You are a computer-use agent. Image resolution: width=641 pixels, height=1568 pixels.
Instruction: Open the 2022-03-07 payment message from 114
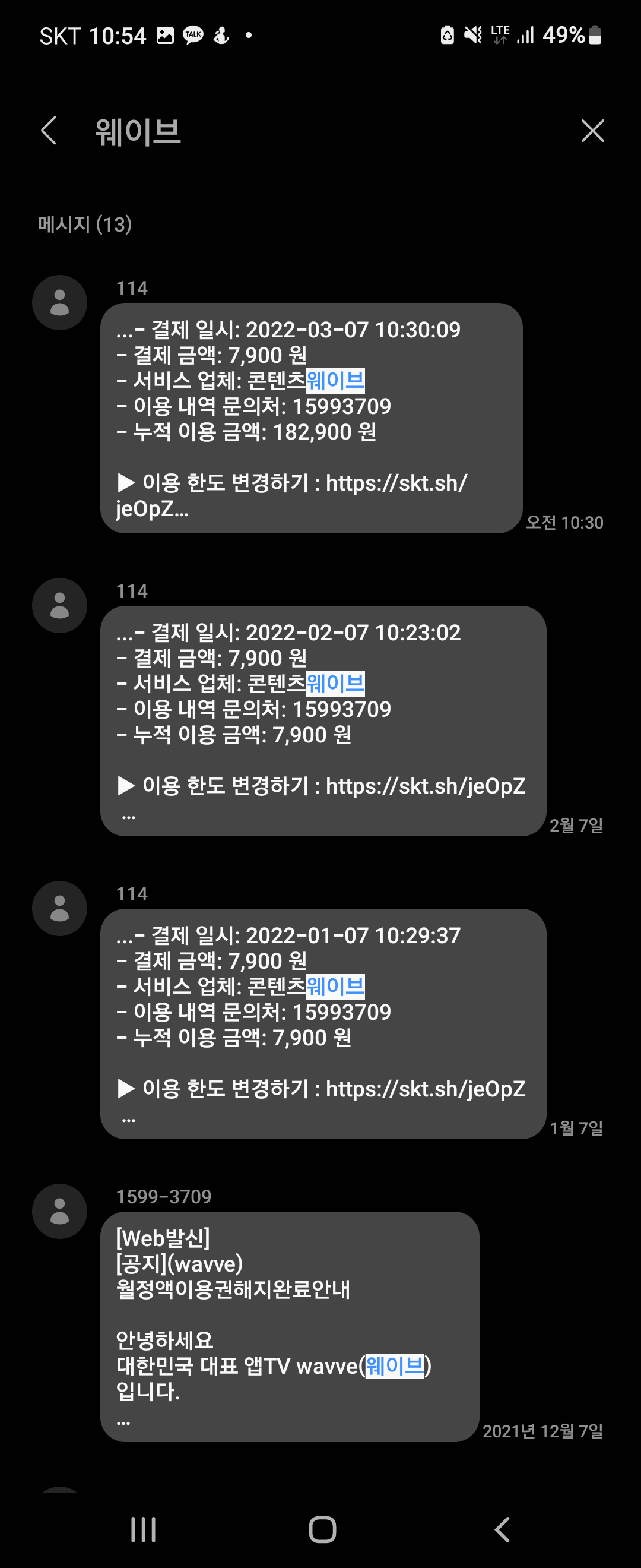(x=312, y=418)
